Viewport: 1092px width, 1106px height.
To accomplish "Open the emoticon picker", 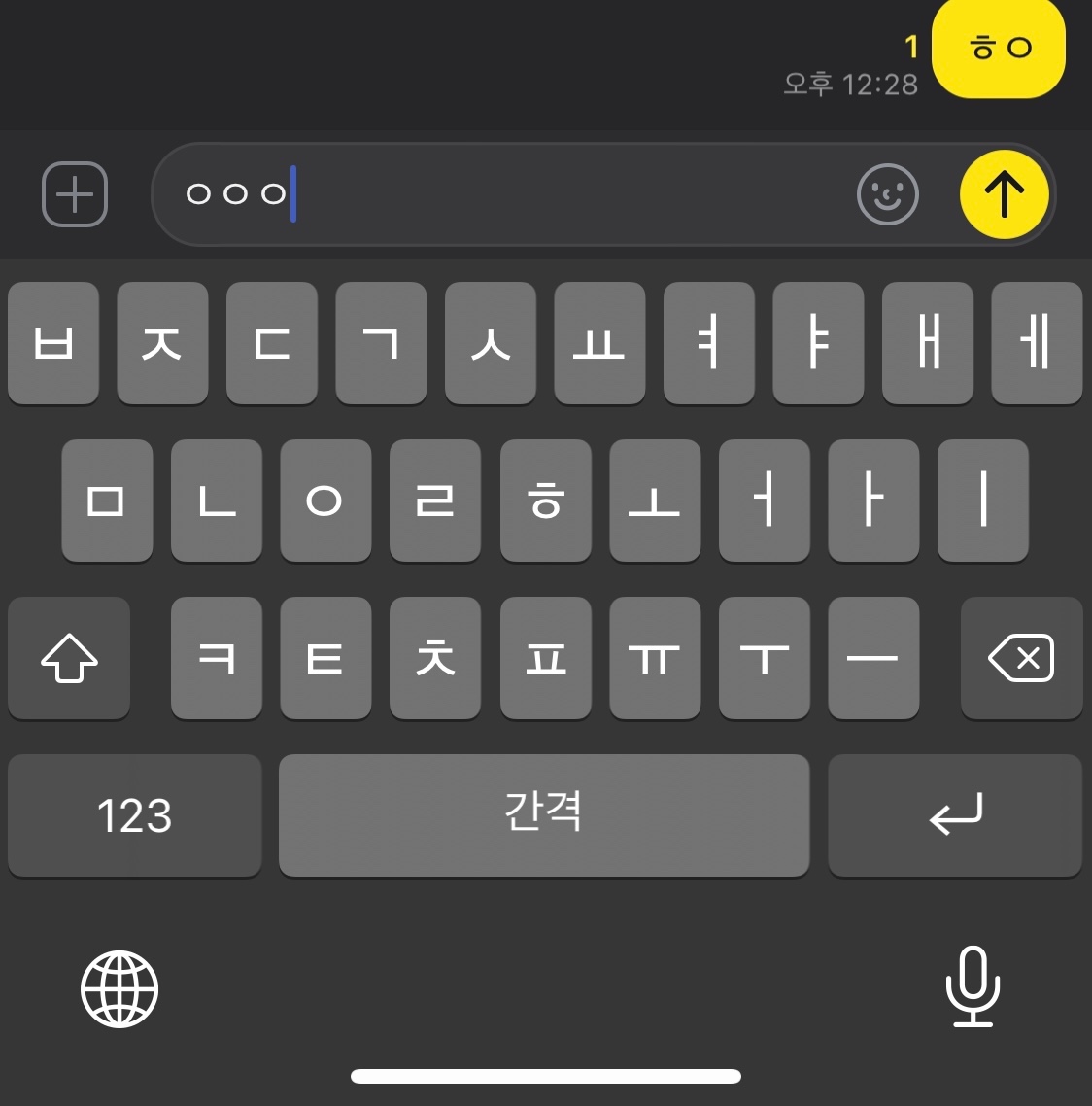I will pos(887,194).
